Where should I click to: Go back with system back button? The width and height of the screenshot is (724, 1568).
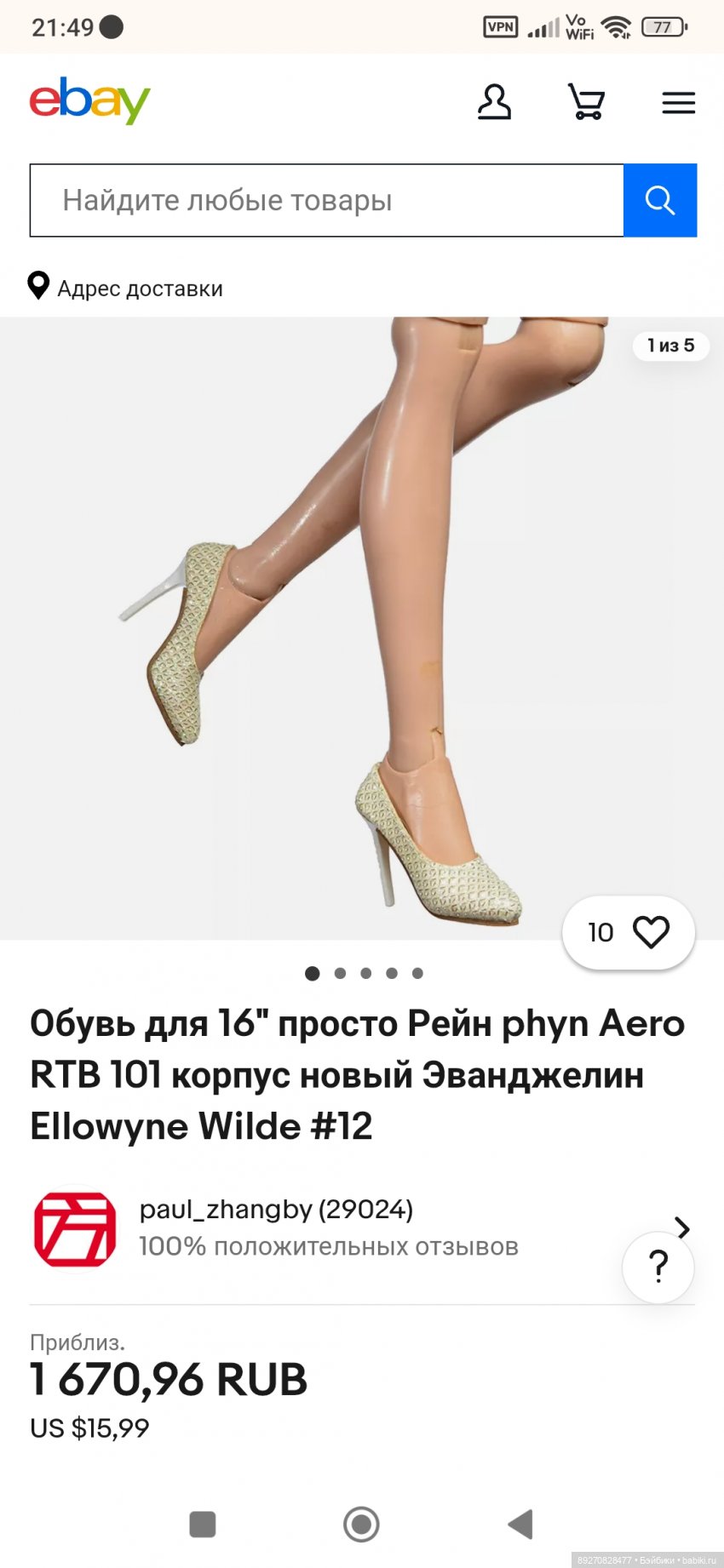coord(520,1524)
